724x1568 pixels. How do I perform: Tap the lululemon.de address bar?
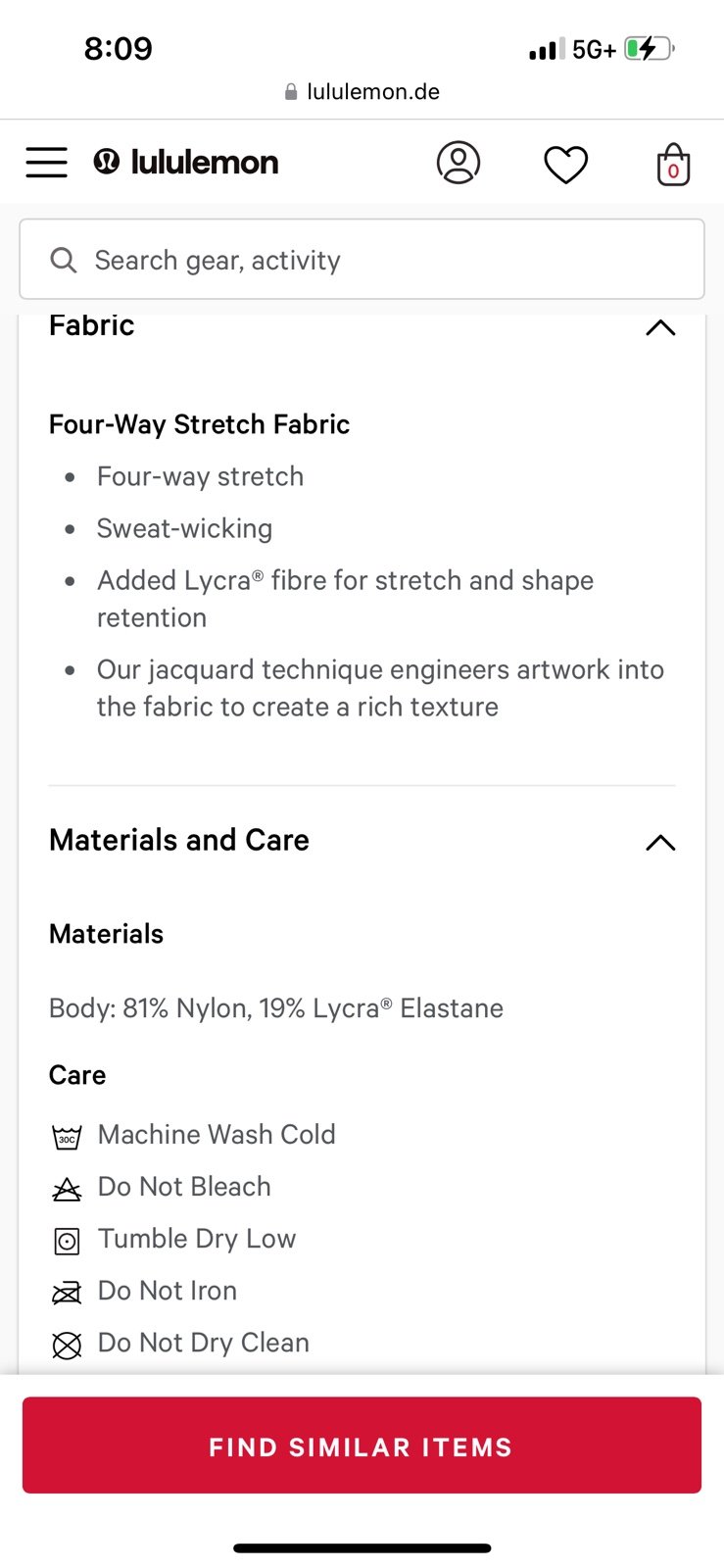pos(362,92)
